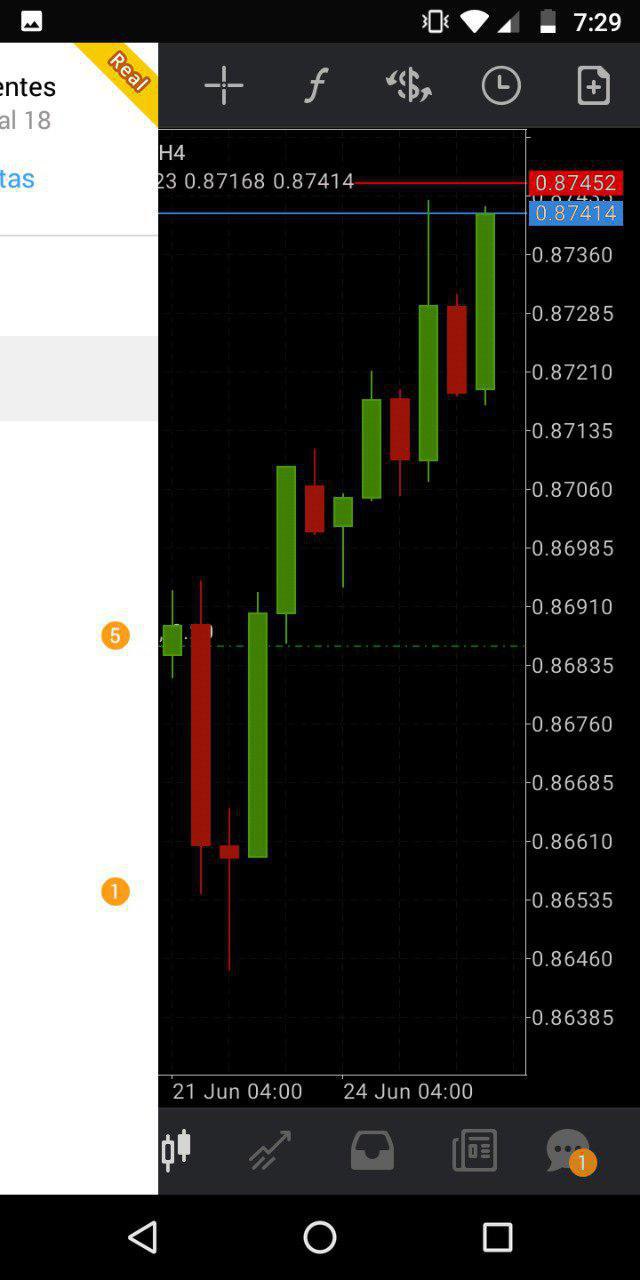Open the currency symbols icon
640x1280 pixels.
[x=408, y=86]
